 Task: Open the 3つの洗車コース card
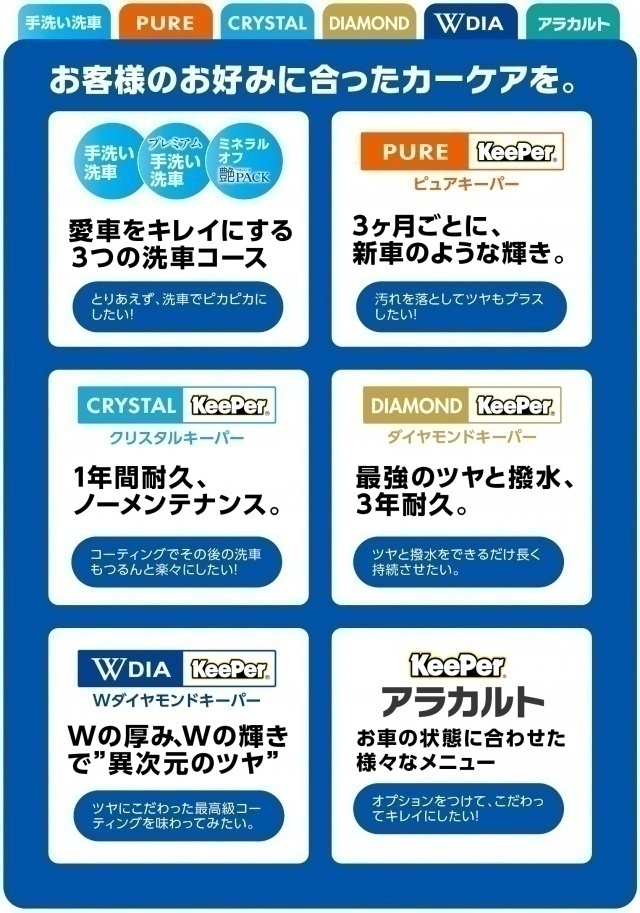(179, 230)
